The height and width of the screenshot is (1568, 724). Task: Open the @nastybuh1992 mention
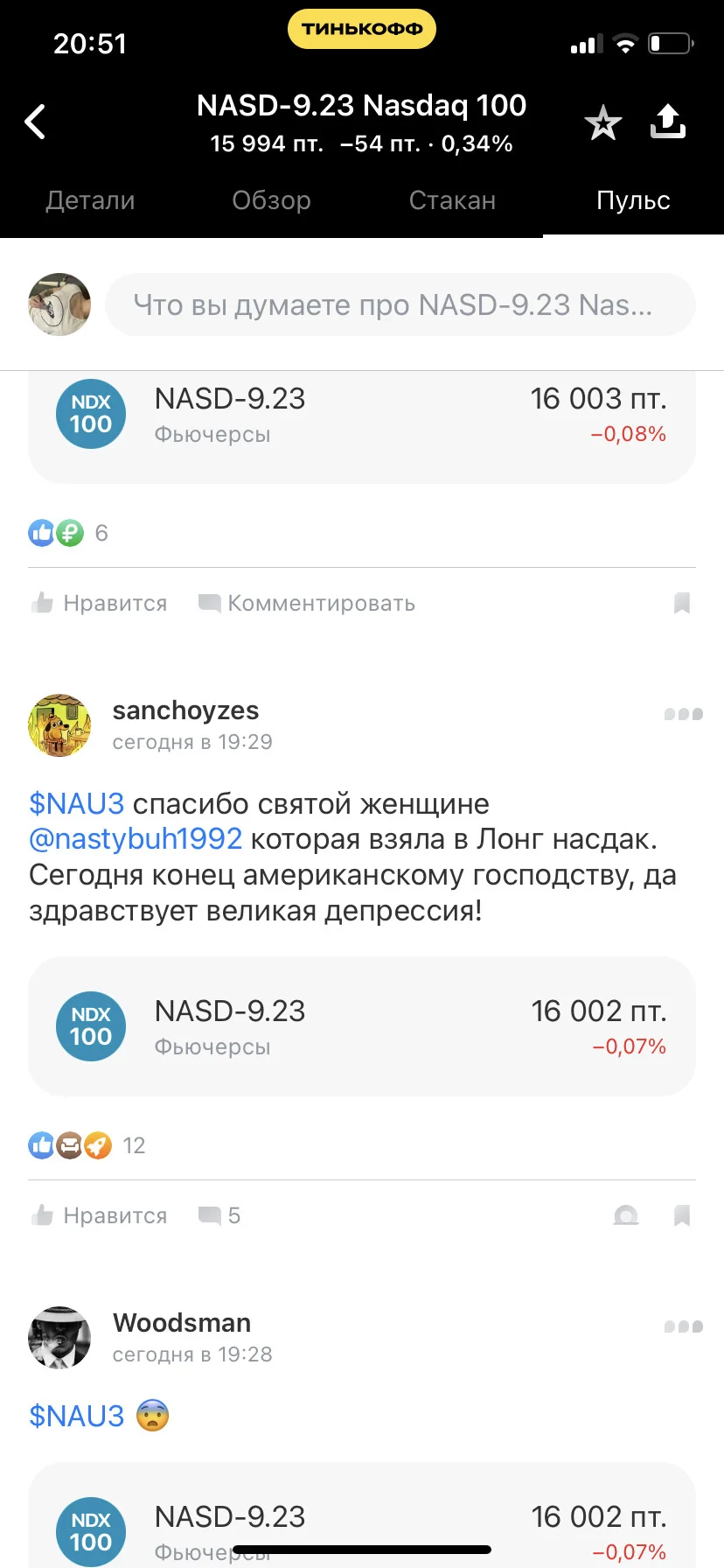pos(136,839)
